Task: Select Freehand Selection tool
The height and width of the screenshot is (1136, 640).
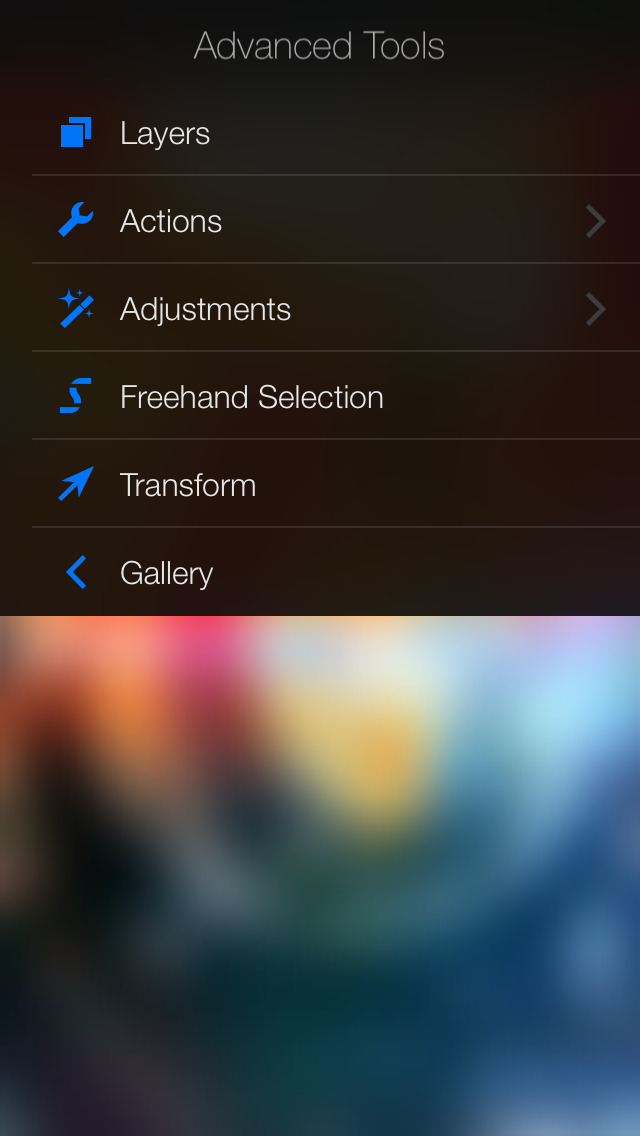Action: (251, 397)
